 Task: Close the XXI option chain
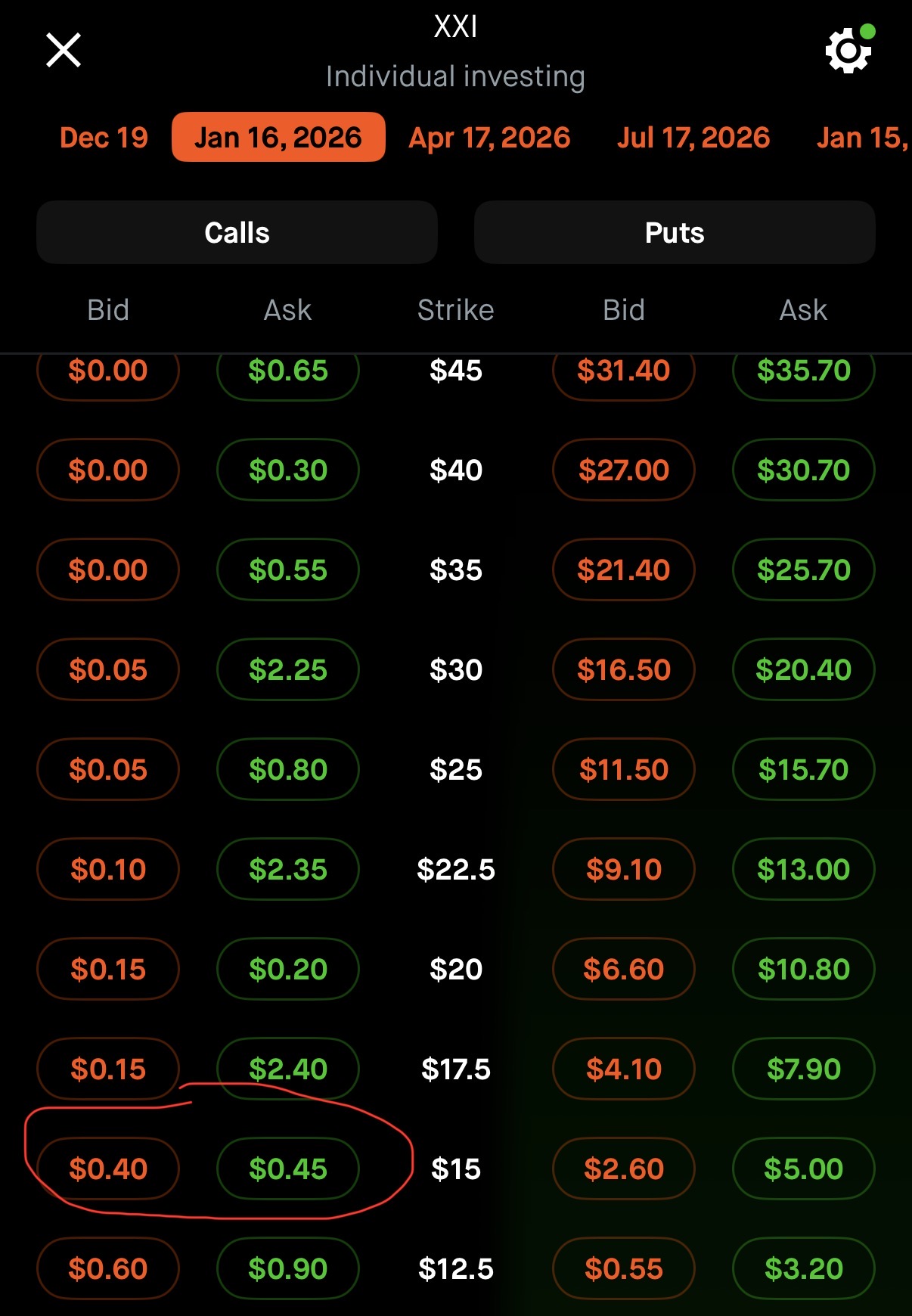[64, 51]
